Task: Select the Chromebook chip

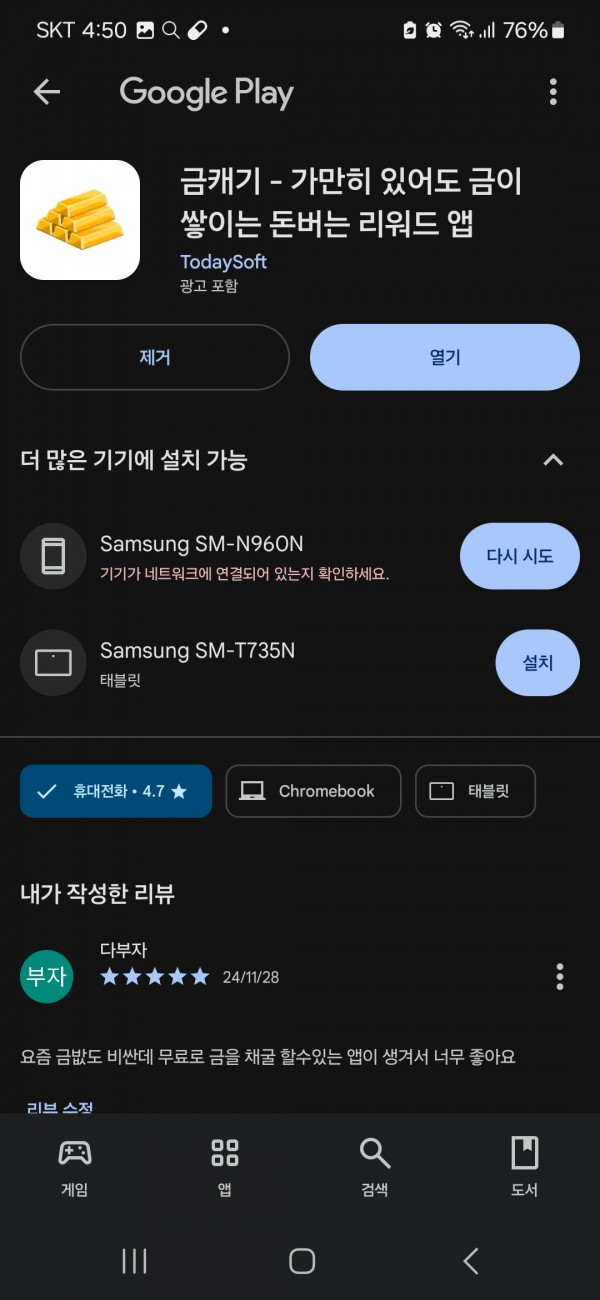Action: pos(313,791)
